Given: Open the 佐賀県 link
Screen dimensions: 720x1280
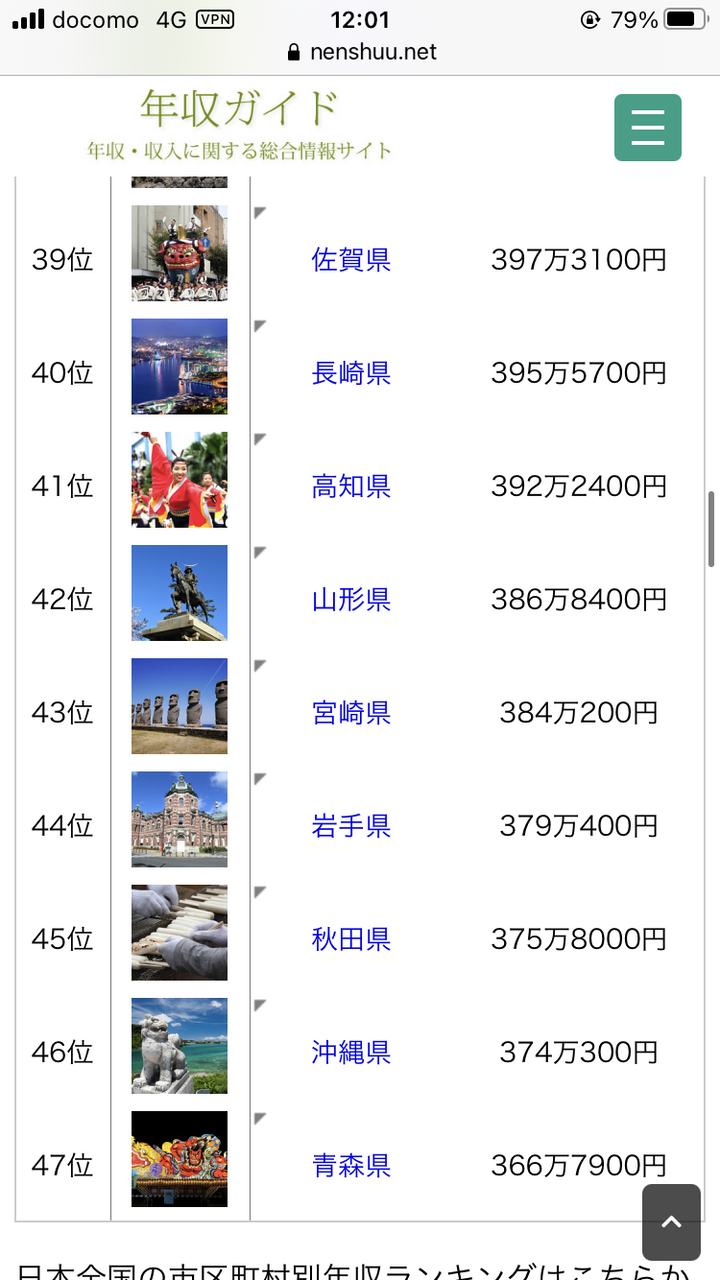Looking at the screenshot, I should pos(351,260).
